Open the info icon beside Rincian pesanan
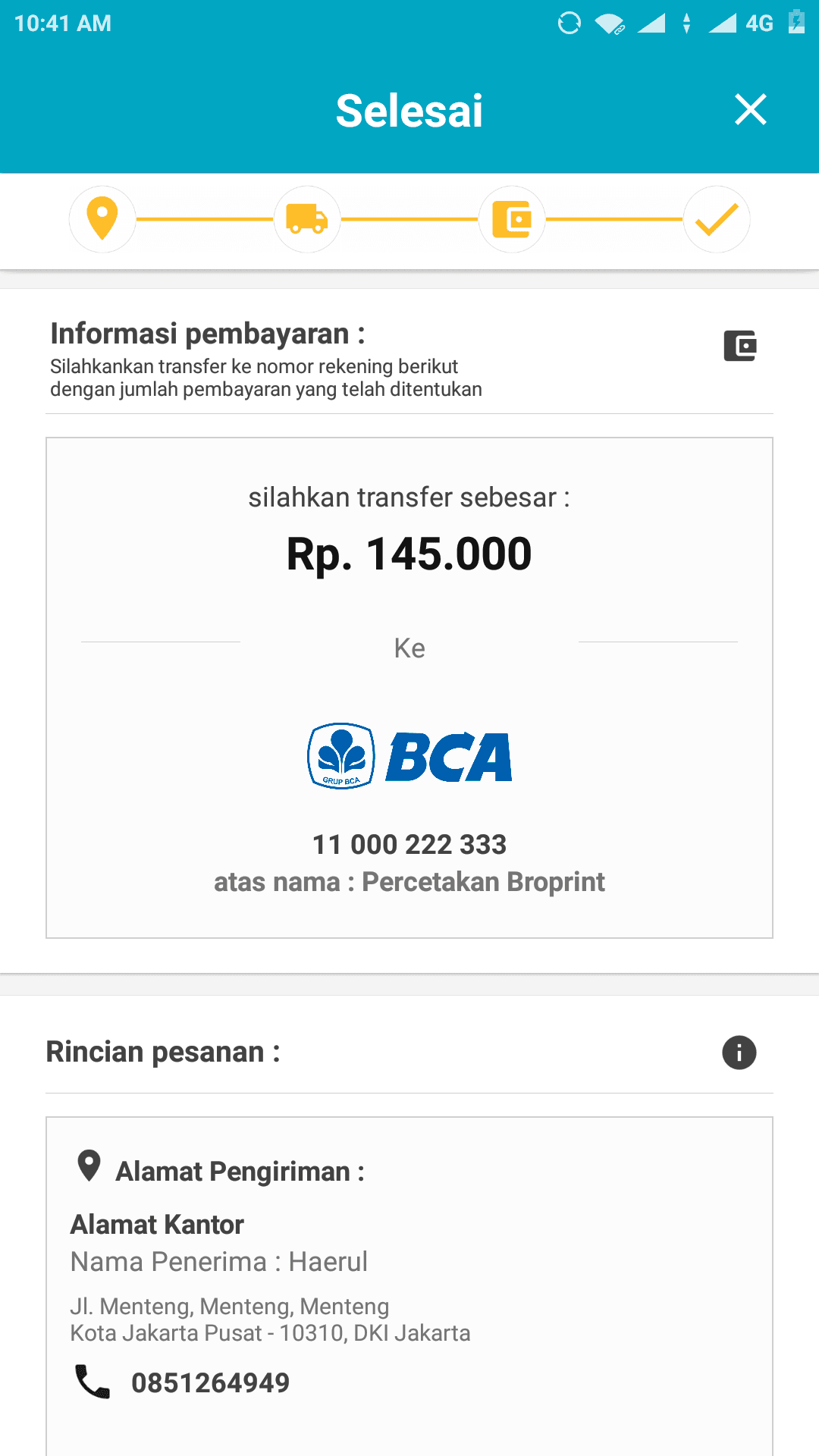 pyautogui.click(x=739, y=1053)
